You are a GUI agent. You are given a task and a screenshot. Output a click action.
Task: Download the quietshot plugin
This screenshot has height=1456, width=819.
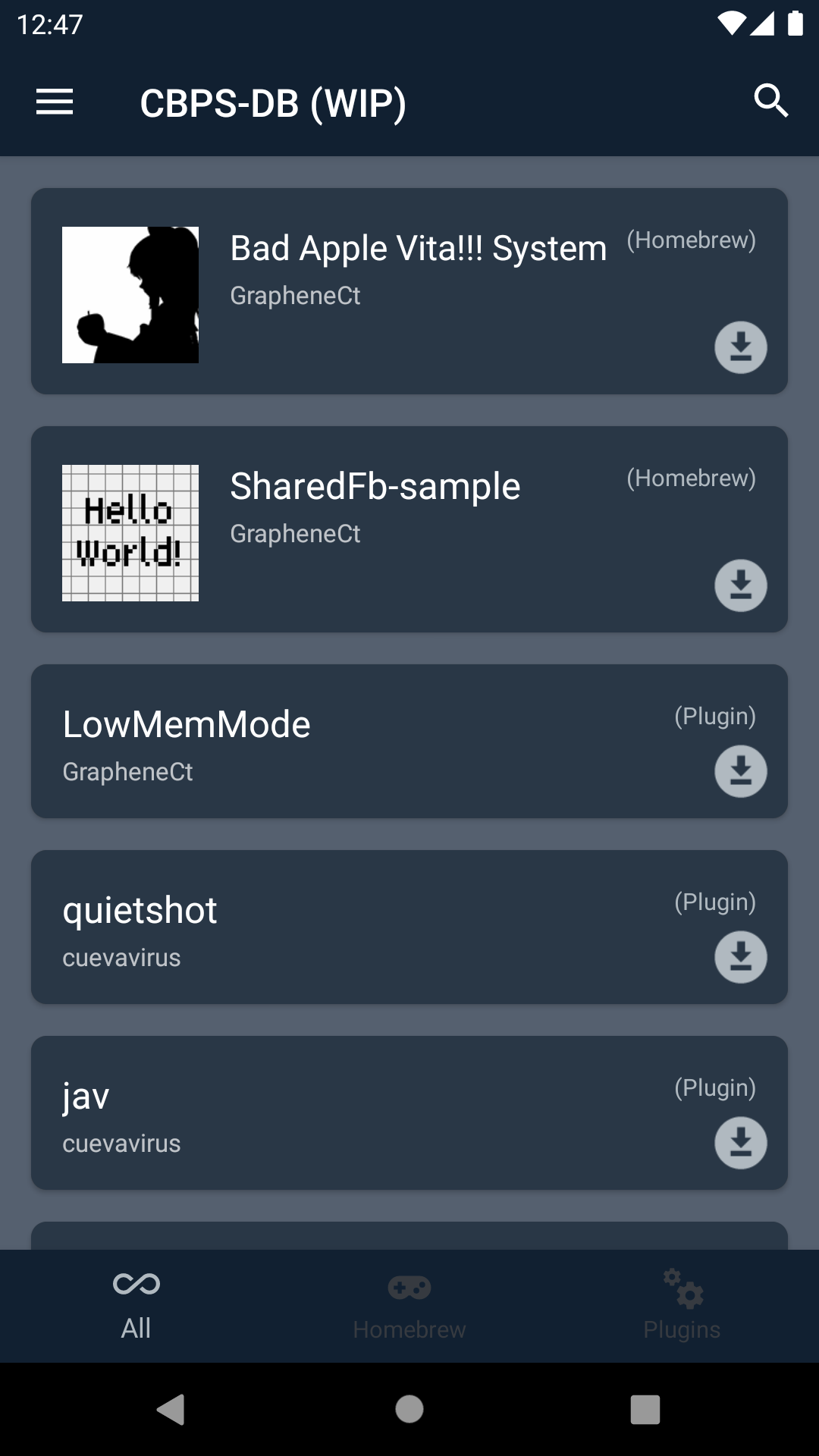click(741, 957)
